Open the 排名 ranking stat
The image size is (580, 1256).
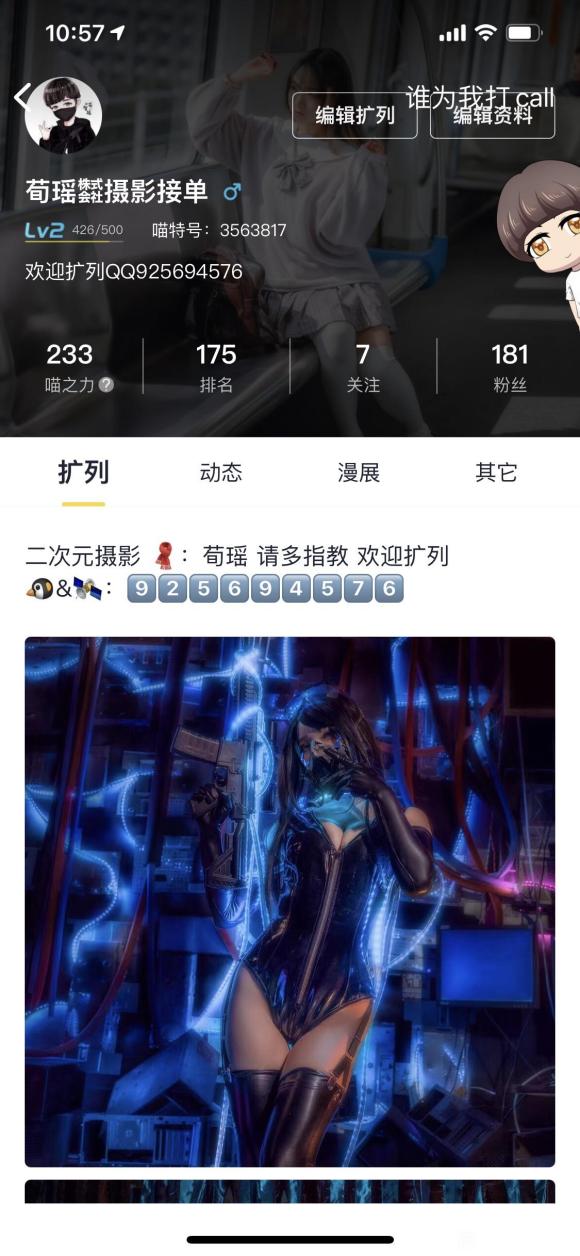(216, 367)
